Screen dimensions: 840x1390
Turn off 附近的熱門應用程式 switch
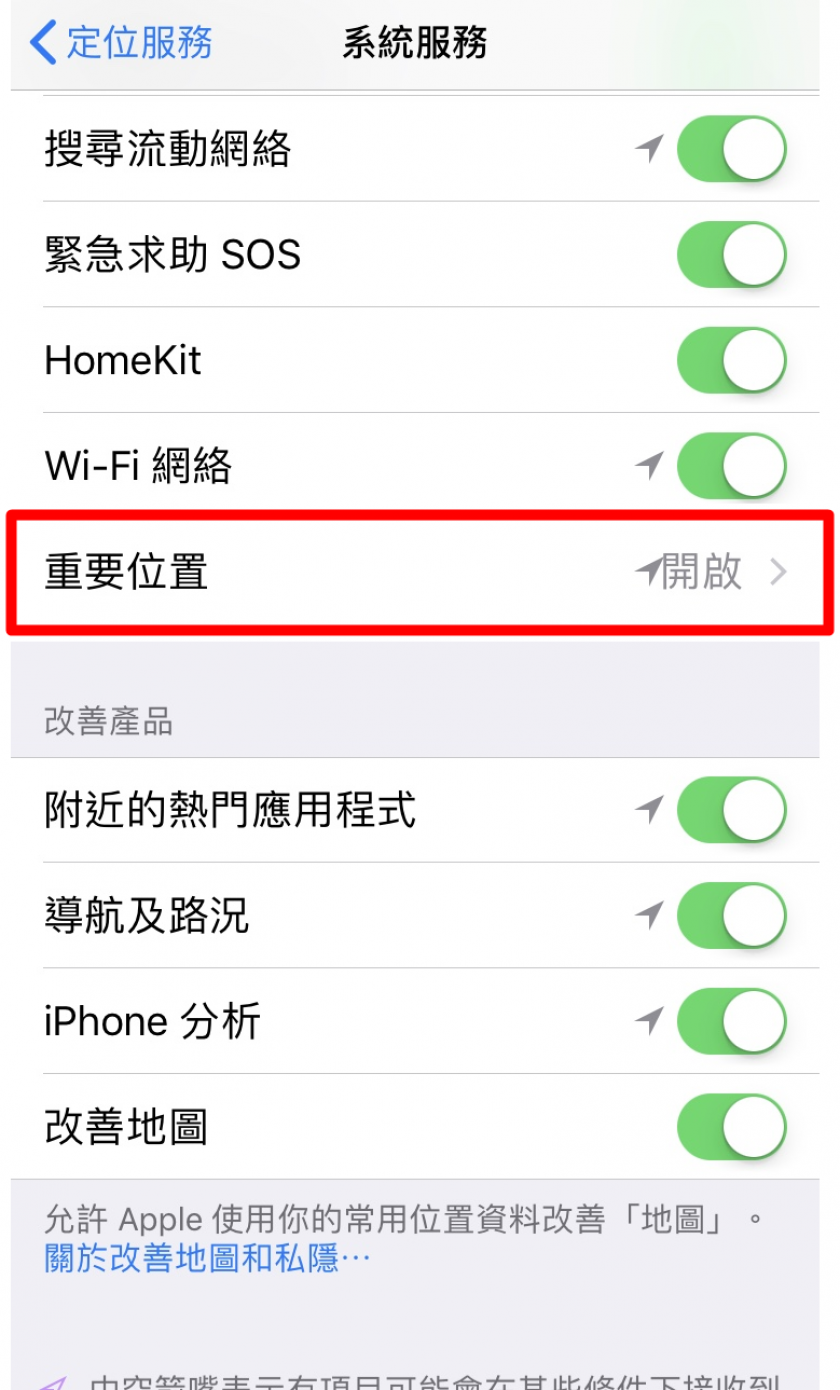click(732, 810)
